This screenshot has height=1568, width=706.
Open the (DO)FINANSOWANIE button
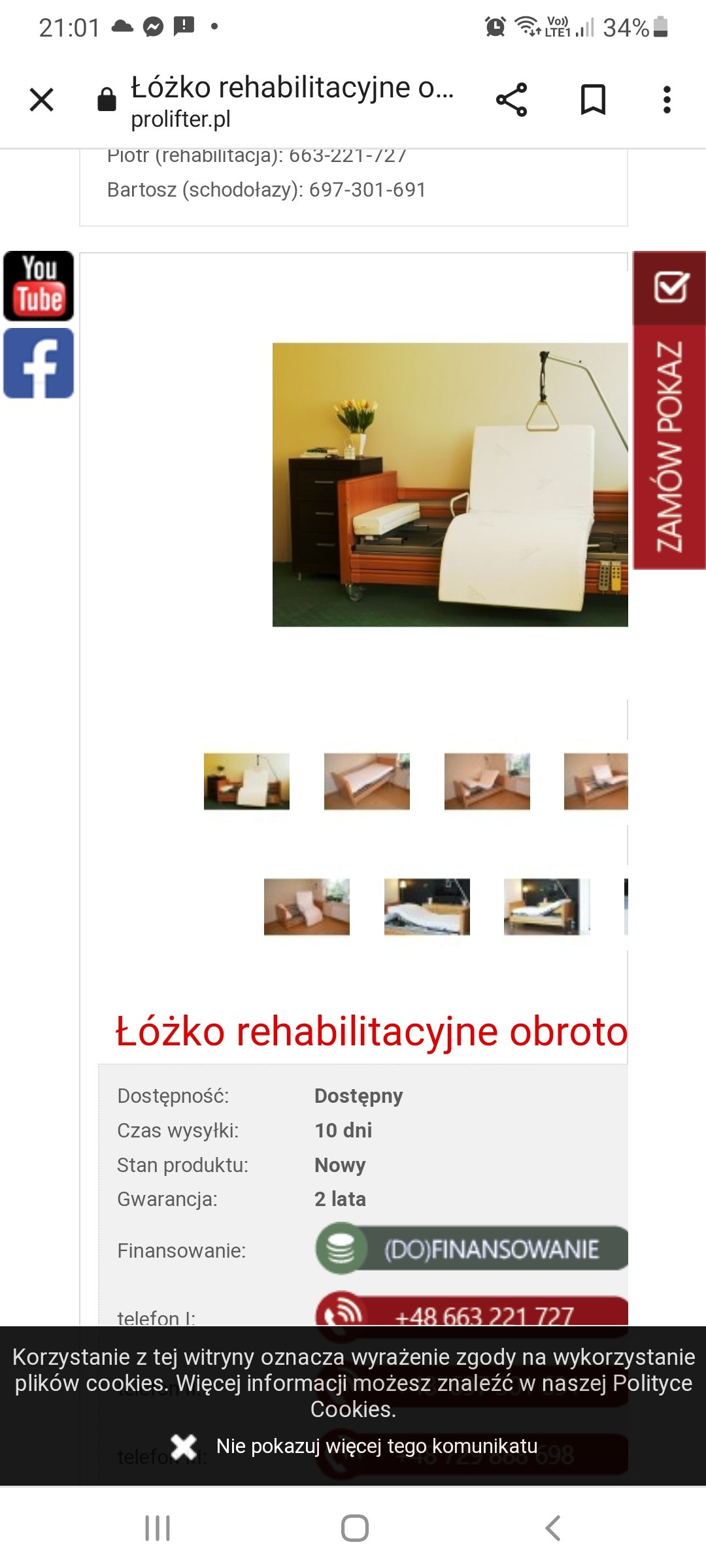click(x=472, y=1249)
